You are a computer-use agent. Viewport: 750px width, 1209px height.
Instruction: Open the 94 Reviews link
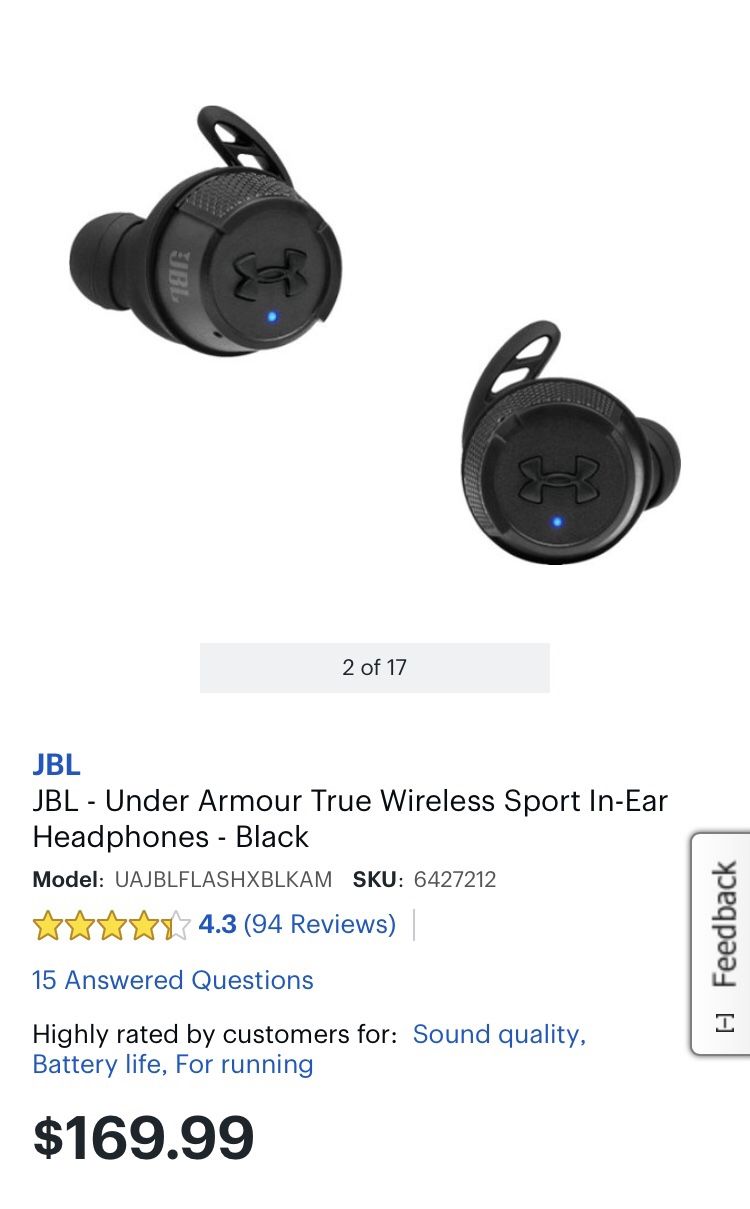coord(320,923)
